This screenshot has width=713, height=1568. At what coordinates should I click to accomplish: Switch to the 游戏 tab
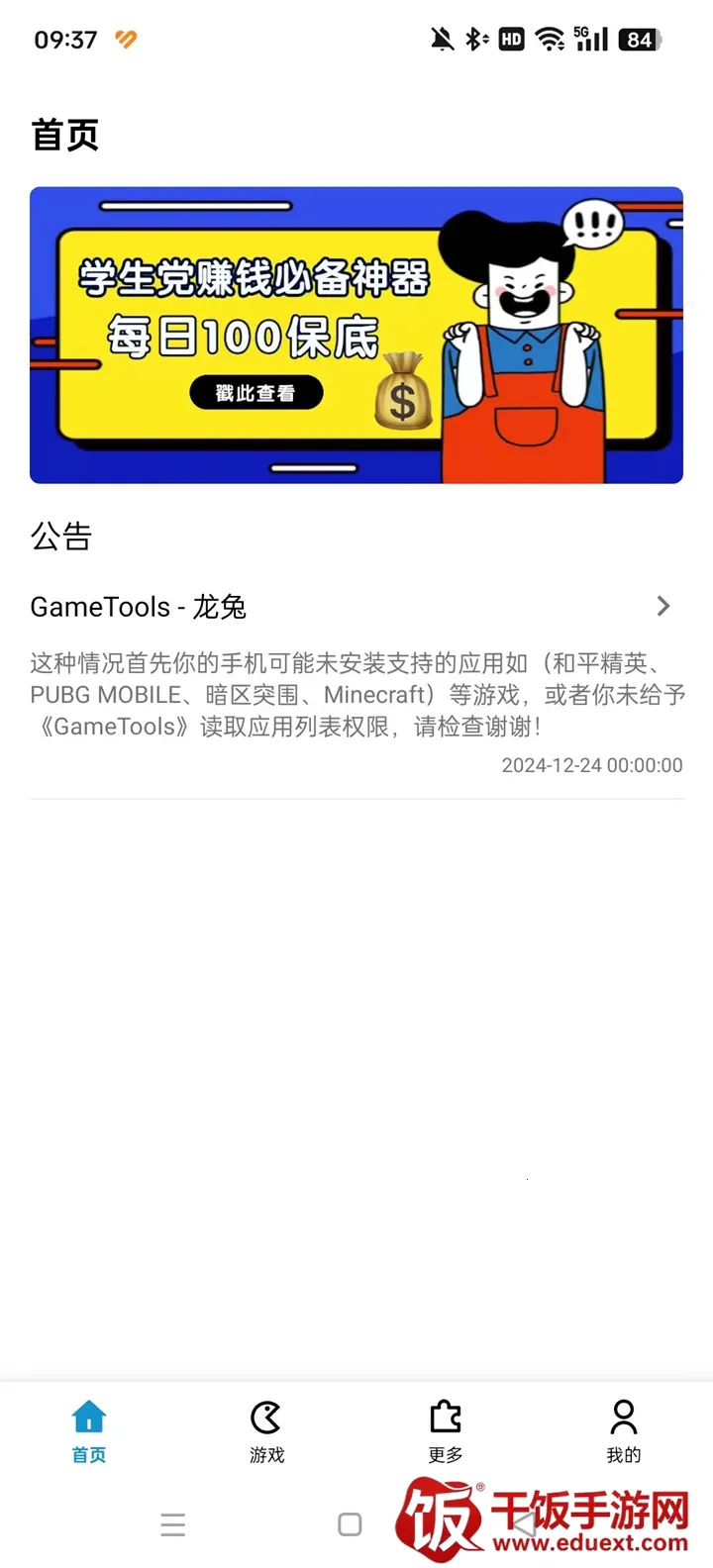point(266,1430)
